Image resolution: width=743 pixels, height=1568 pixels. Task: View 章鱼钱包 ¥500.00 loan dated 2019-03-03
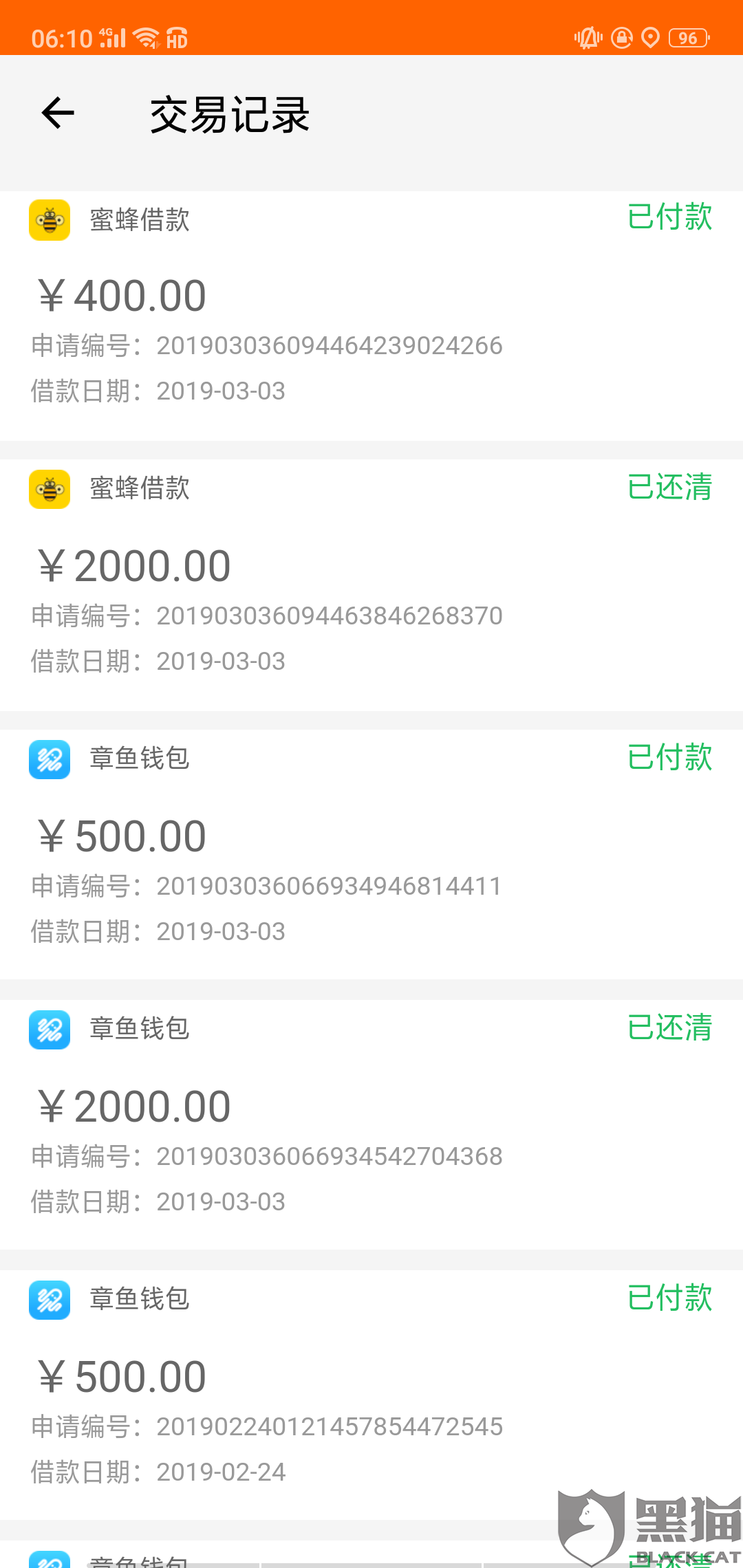point(371,855)
